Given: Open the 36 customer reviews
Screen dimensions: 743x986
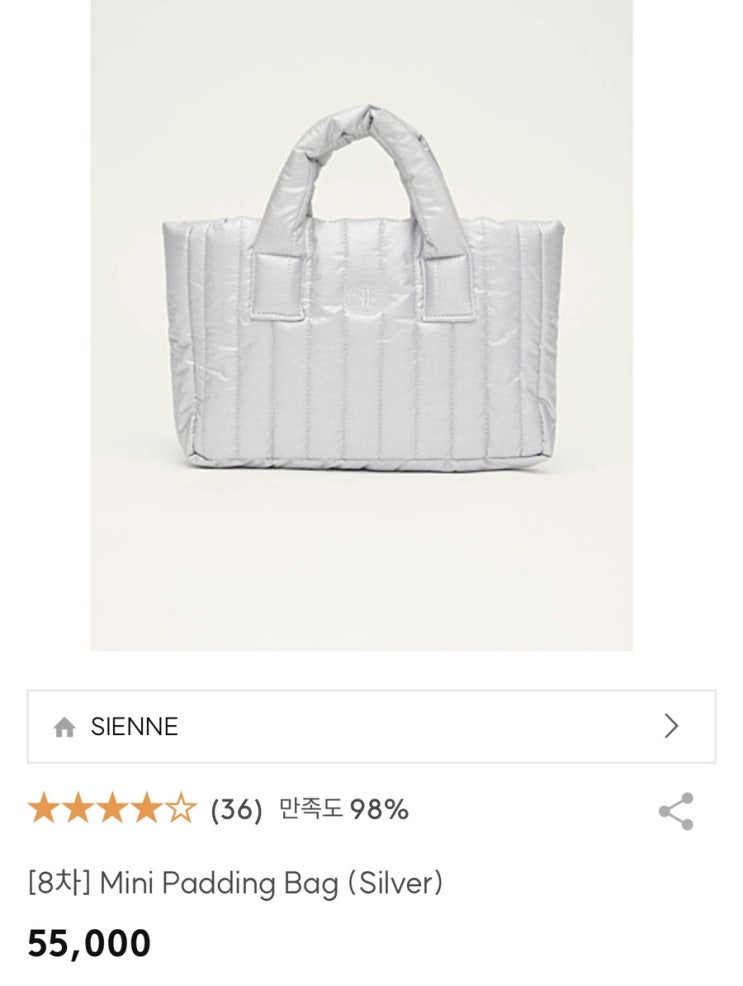Looking at the screenshot, I should tap(236, 809).
